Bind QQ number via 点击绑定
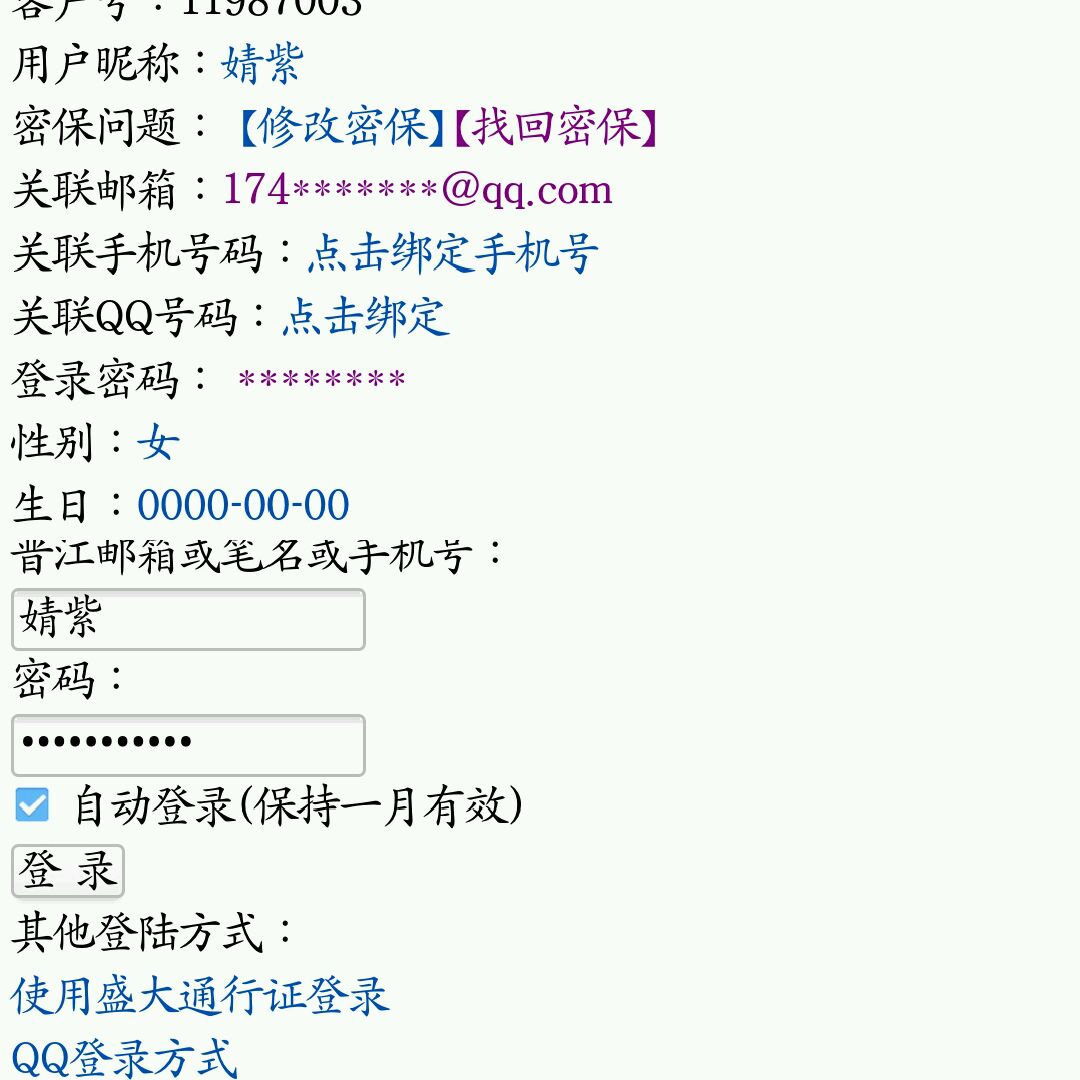 [x=366, y=317]
